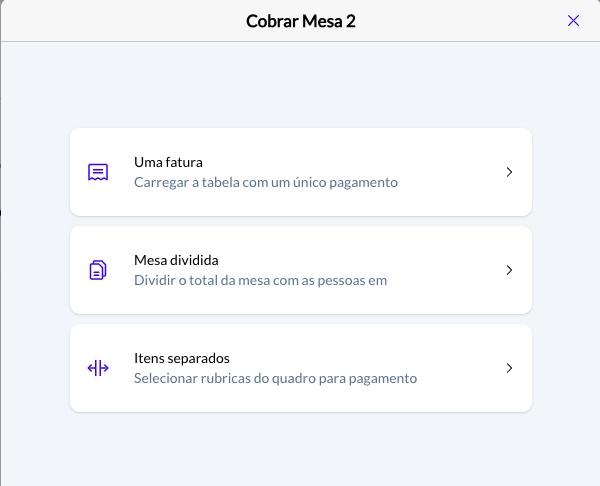Select the Uma fatura payment option
This screenshot has width=600, height=486.
pyautogui.click(x=300, y=172)
